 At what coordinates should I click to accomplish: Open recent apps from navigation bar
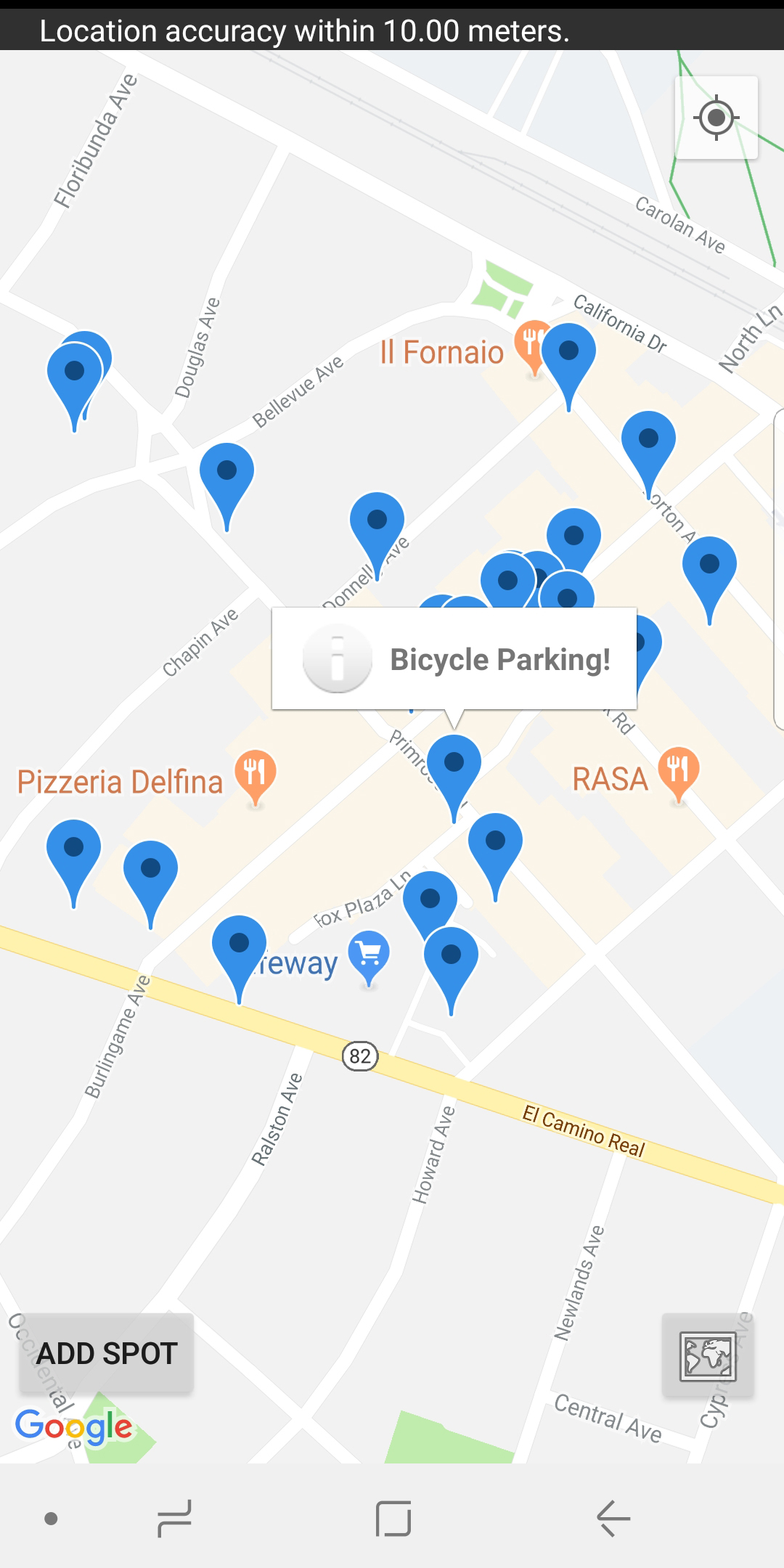click(174, 1519)
